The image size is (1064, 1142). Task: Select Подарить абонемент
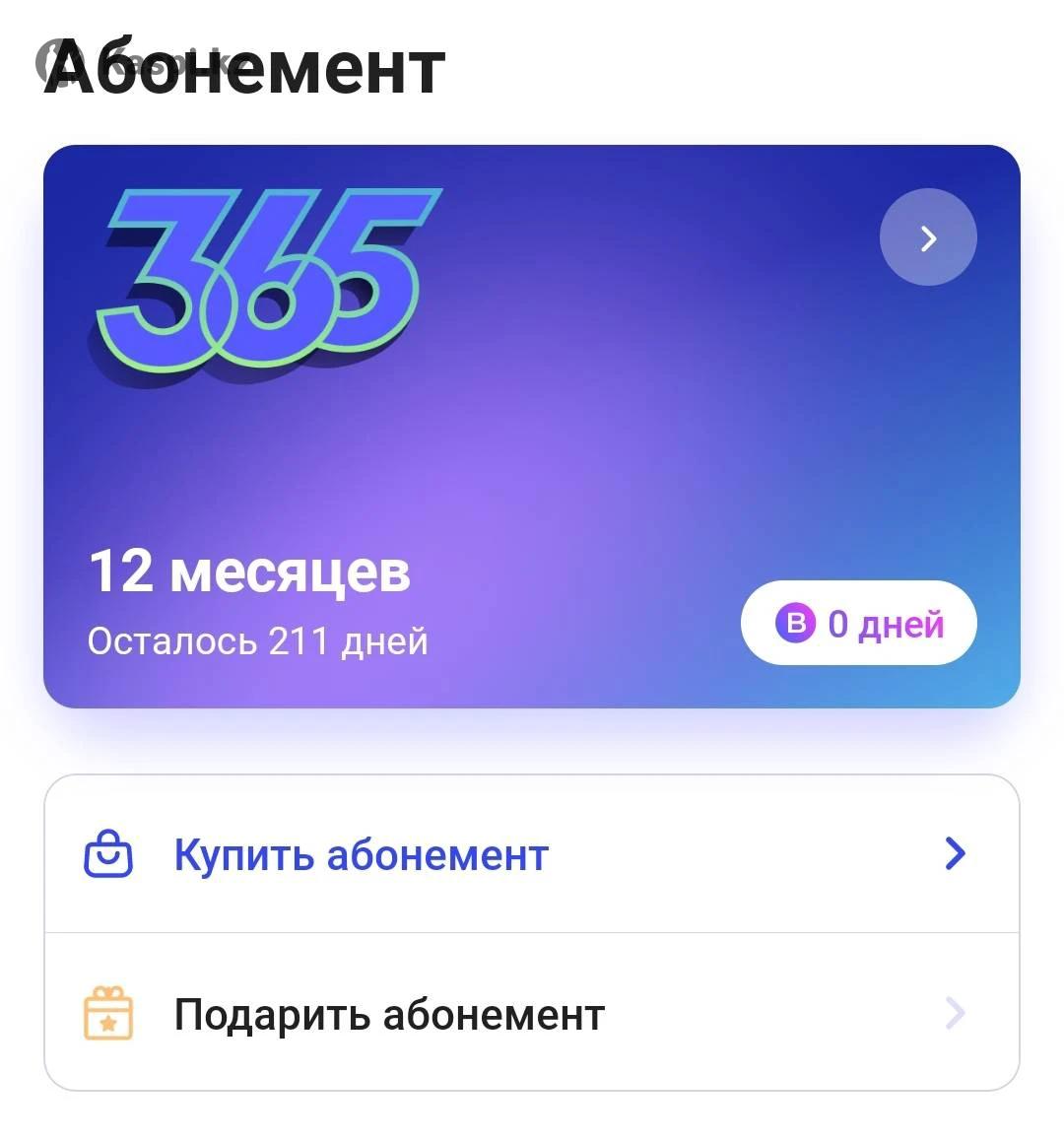(530, 1013)
